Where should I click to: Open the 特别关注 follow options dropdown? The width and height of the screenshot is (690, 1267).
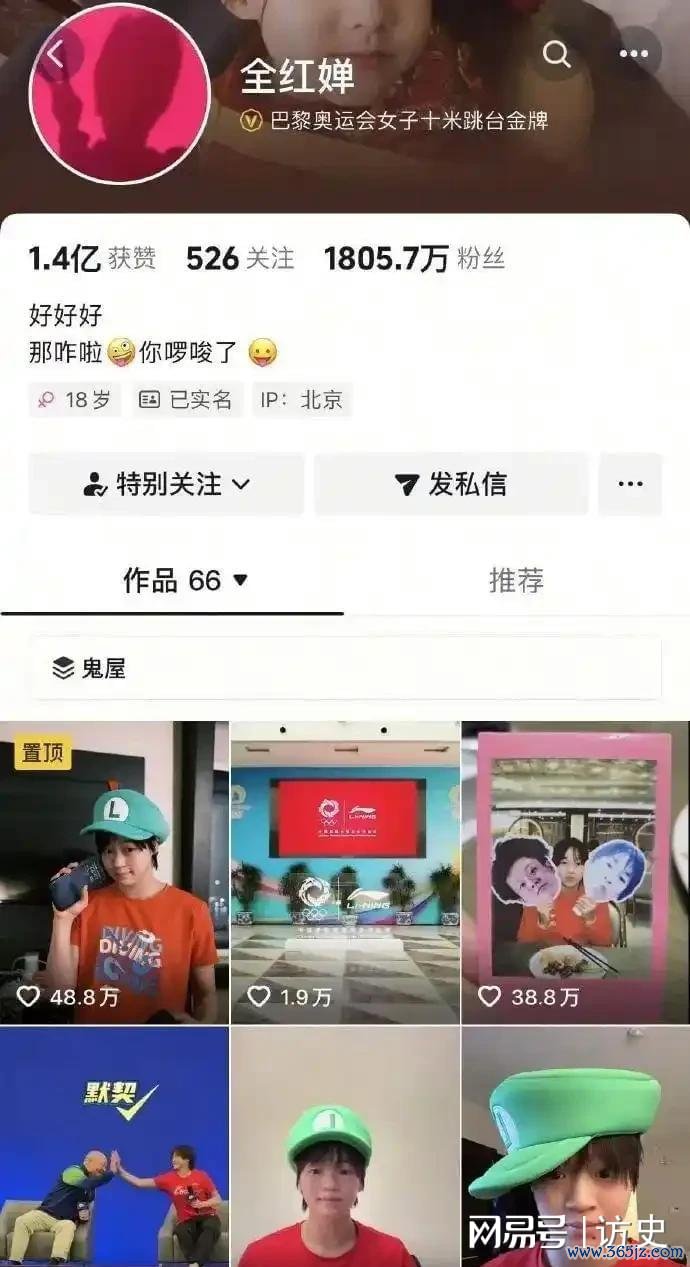pyautogui.click(x=166, y=484)
